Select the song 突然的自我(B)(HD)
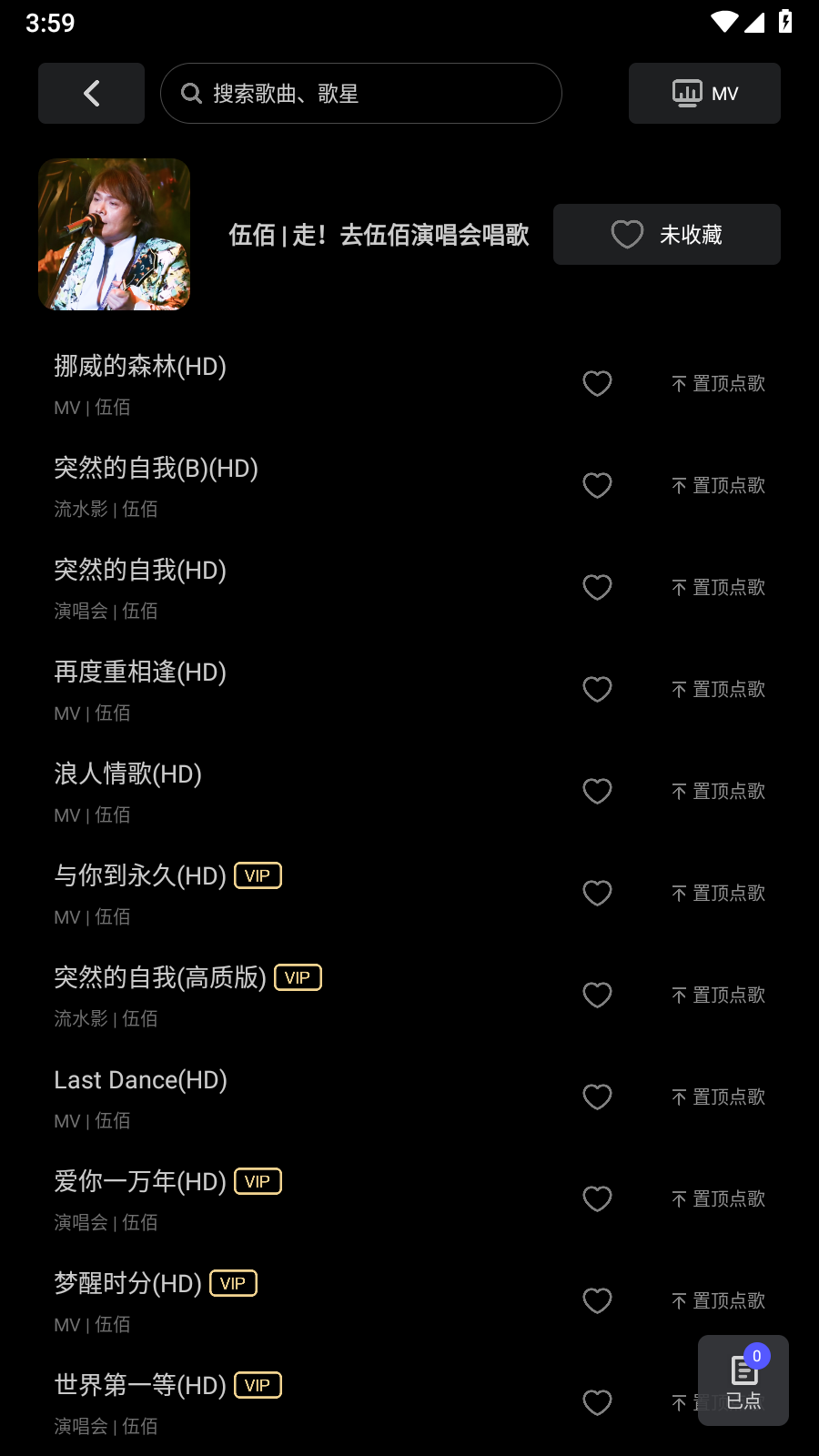 (157, 469)
